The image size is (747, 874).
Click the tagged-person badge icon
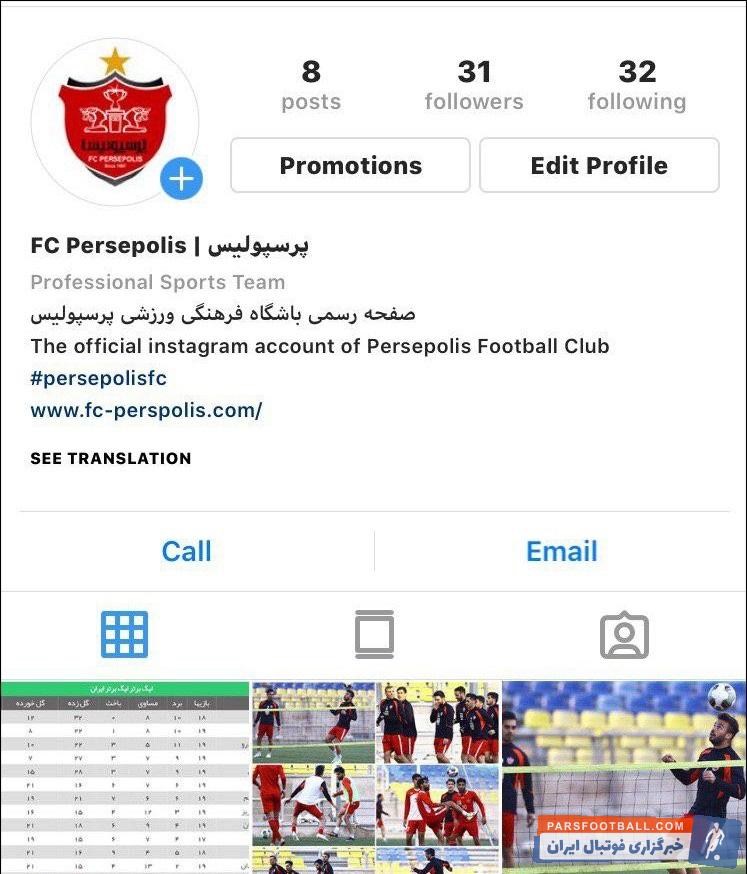pyautogui.click(x=622, y=634)
